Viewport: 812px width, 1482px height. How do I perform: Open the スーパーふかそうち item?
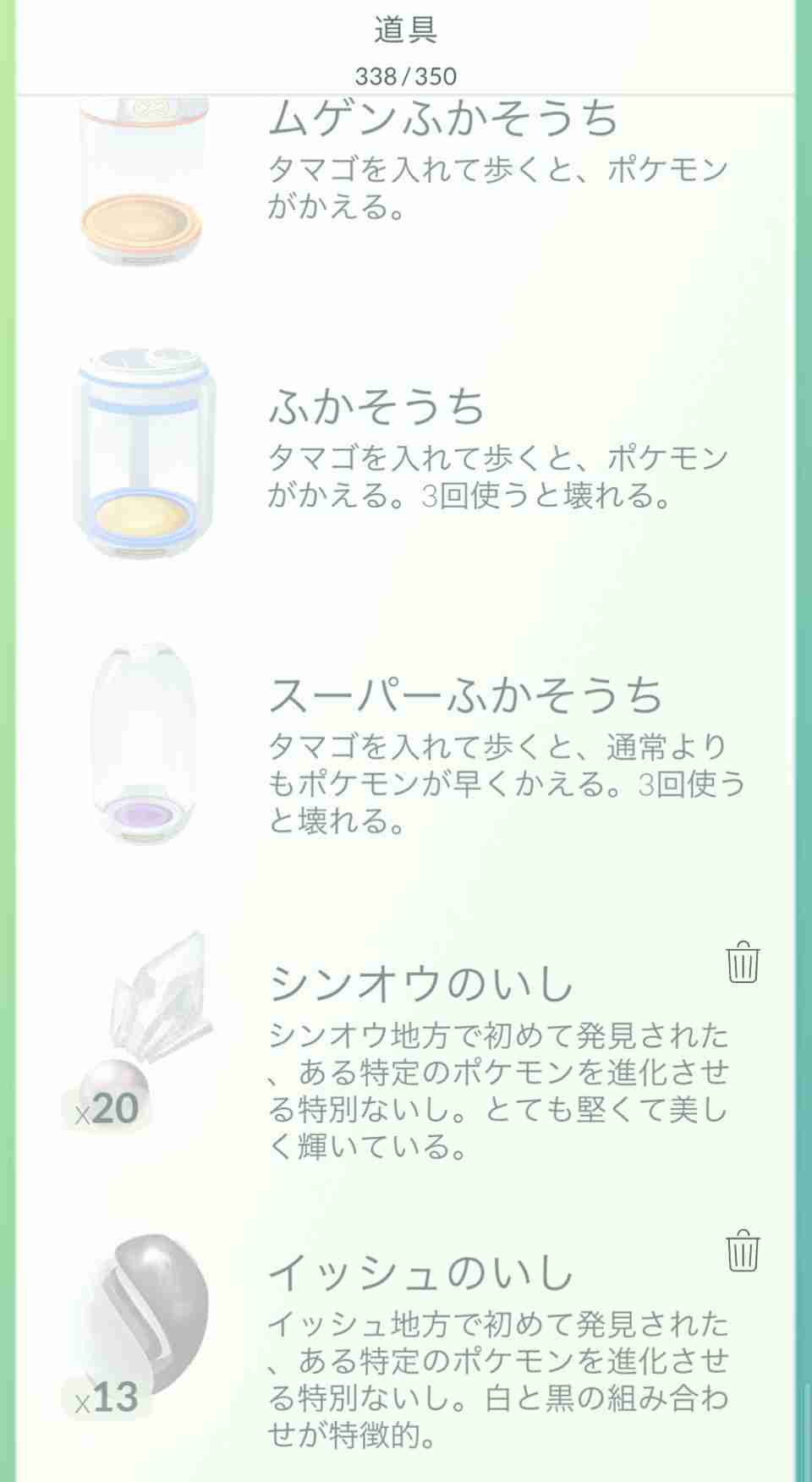click(x=406, y=744)
